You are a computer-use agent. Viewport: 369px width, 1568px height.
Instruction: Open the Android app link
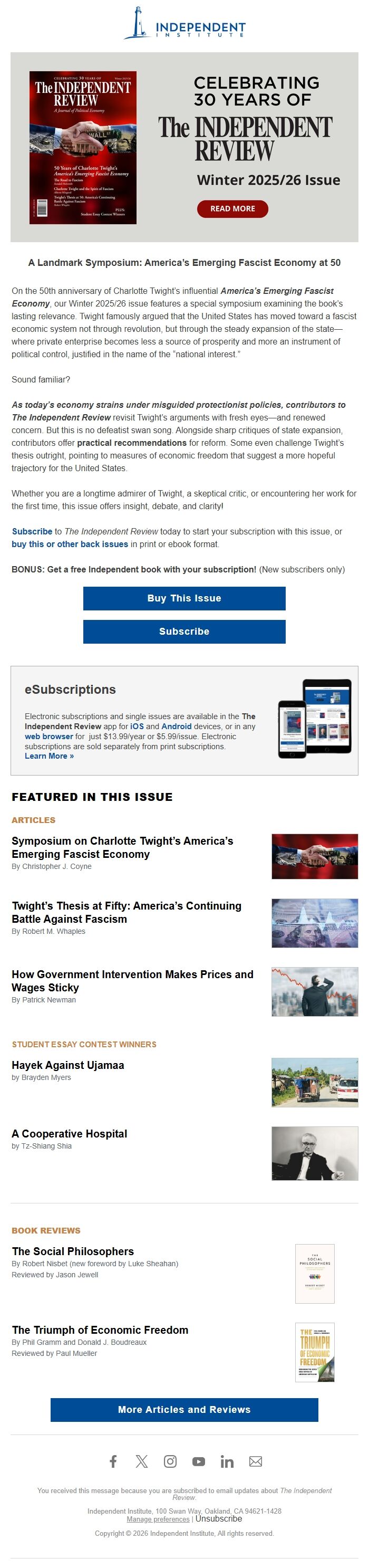coord(176,726)
